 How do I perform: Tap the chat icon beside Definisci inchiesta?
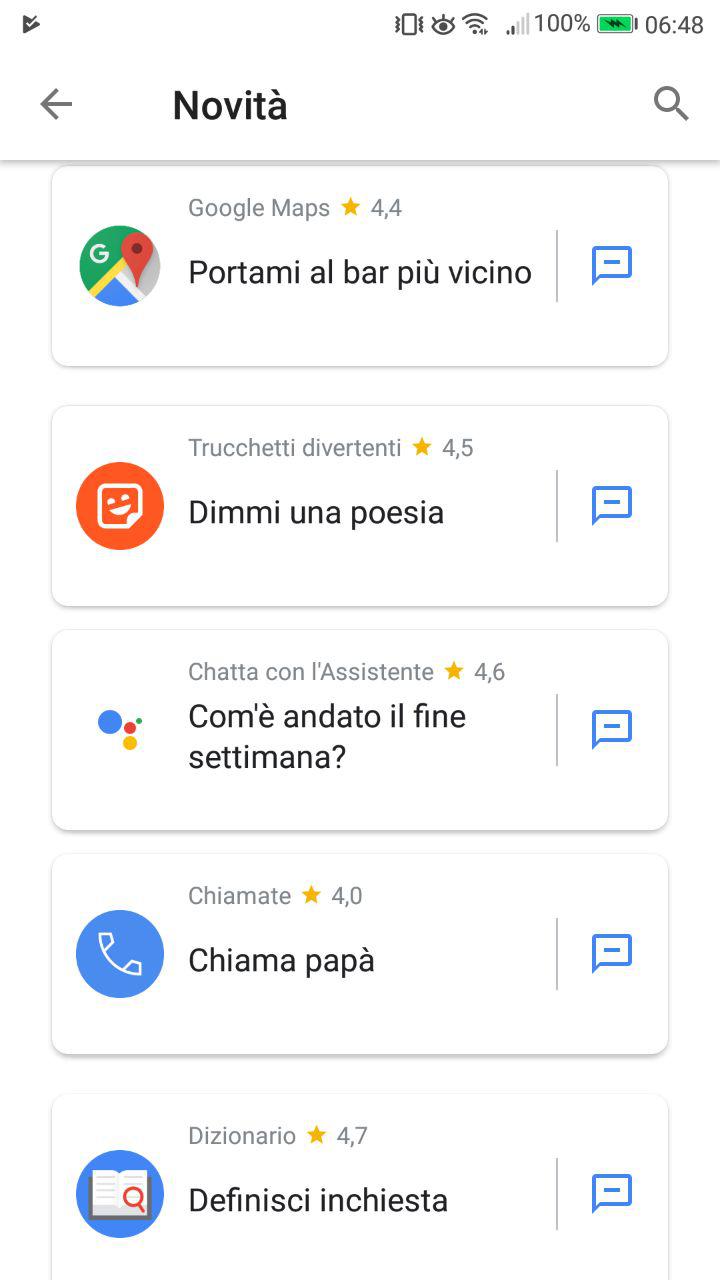point(612,1194)
